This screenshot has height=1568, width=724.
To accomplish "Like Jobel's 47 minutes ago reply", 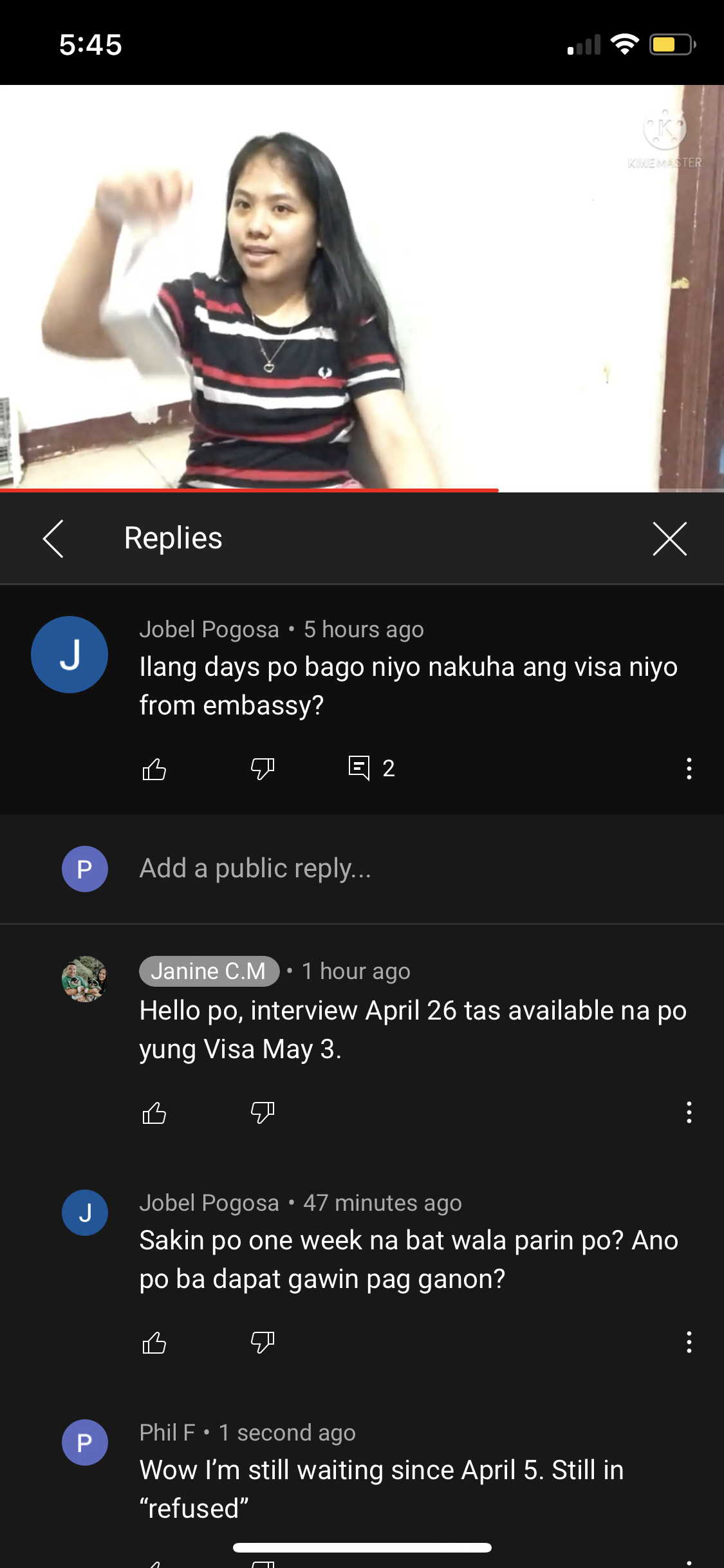I will pos(154,1342).
